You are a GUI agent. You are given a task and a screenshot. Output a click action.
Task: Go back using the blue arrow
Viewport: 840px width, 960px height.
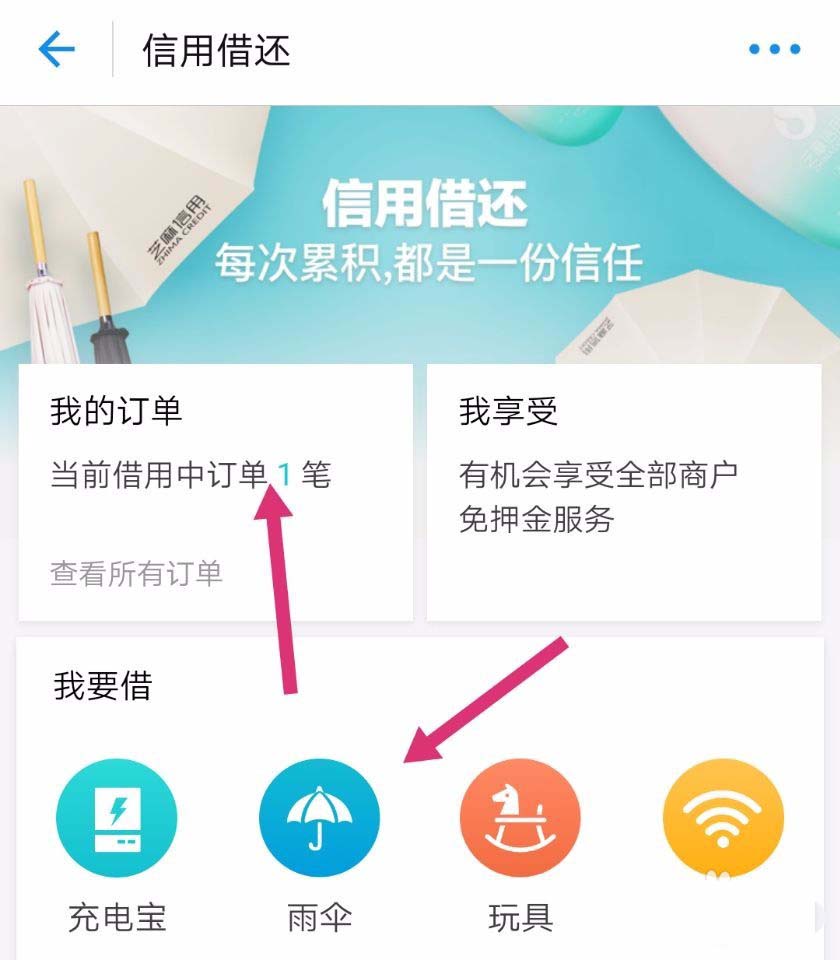[56, 49]
